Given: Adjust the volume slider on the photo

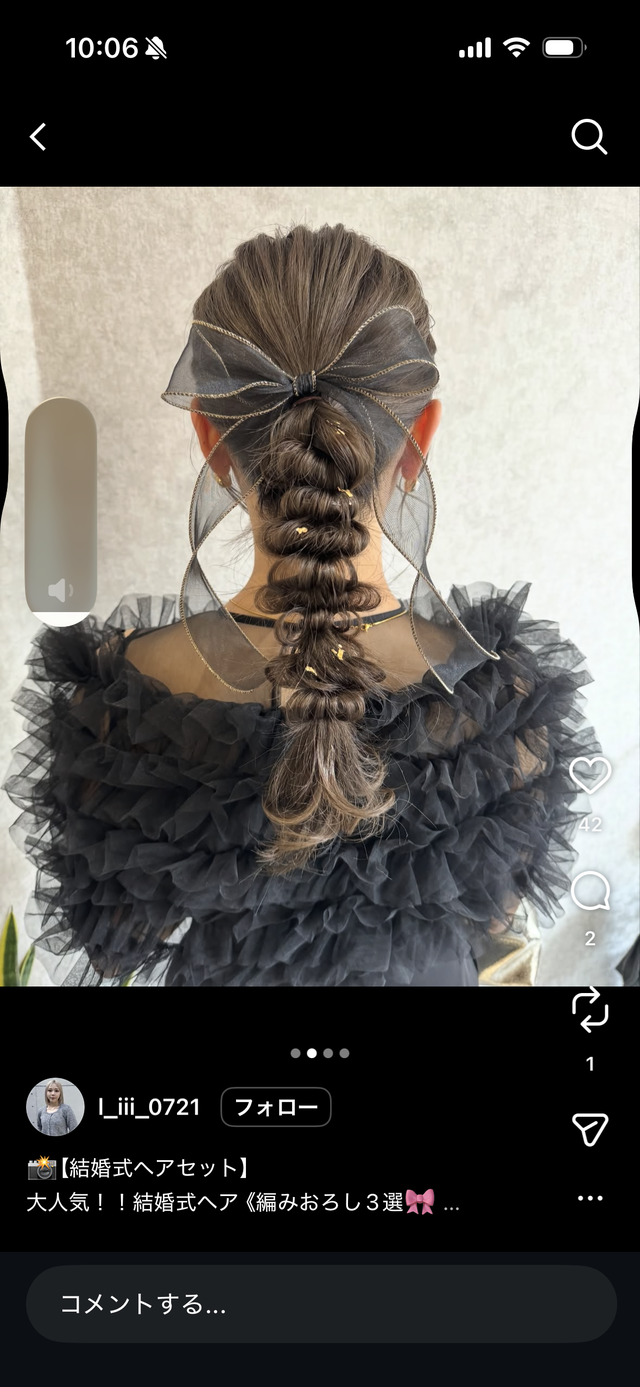Looking at the screenshot, I should coord(61,500).
